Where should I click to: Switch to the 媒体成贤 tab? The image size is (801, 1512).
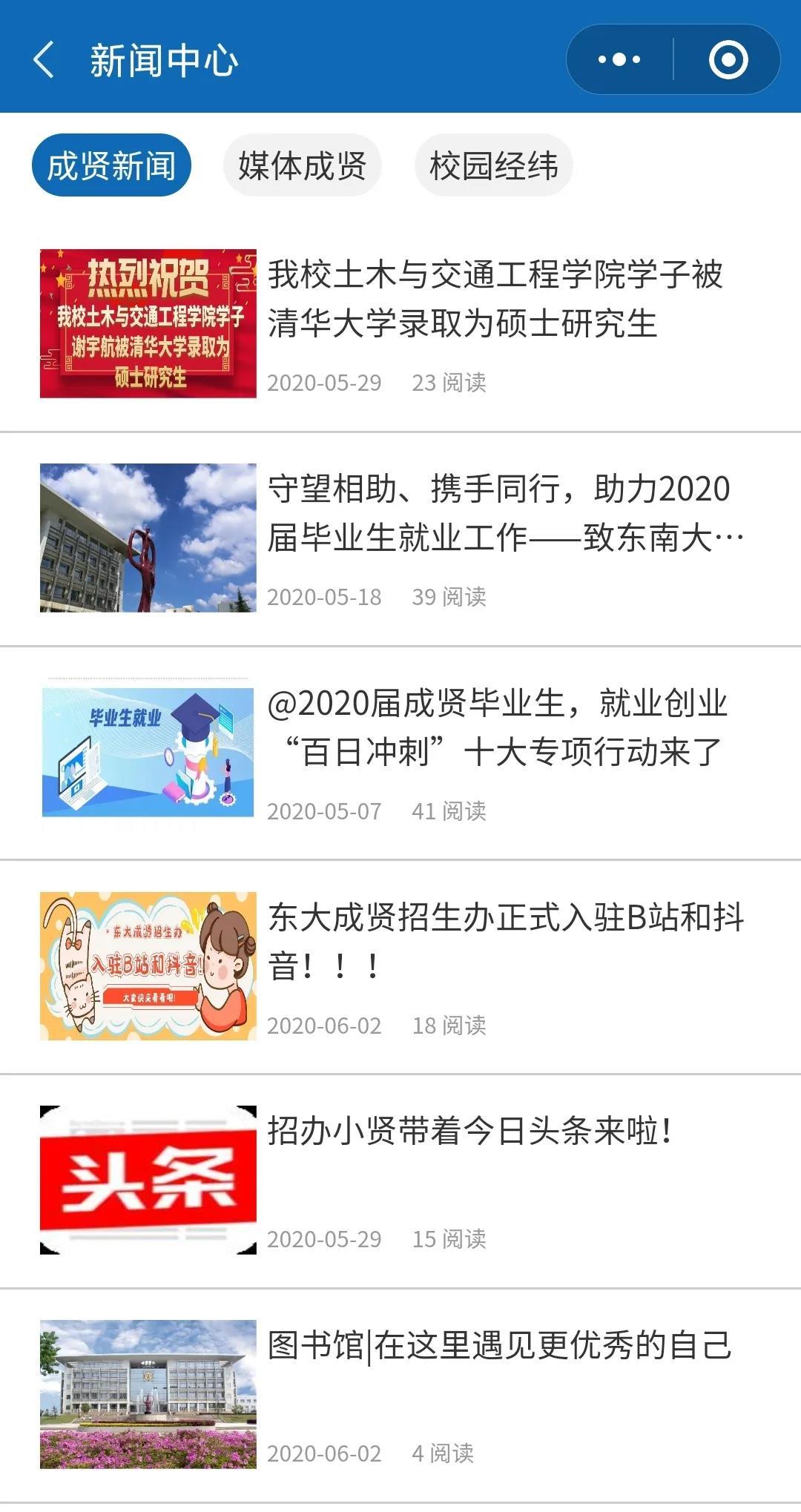point(302,165)
